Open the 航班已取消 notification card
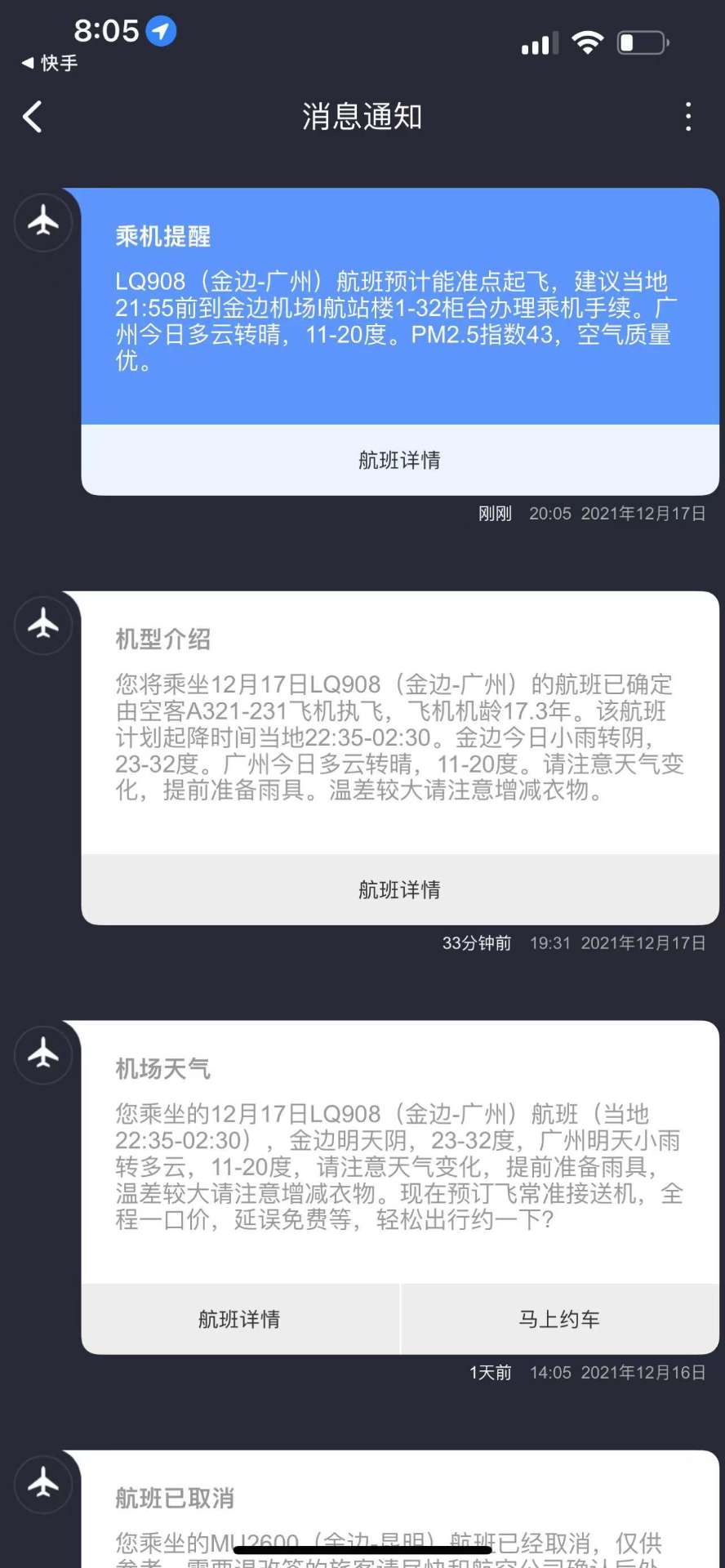Screen dimensions: 725x1568 (400, 1509)
